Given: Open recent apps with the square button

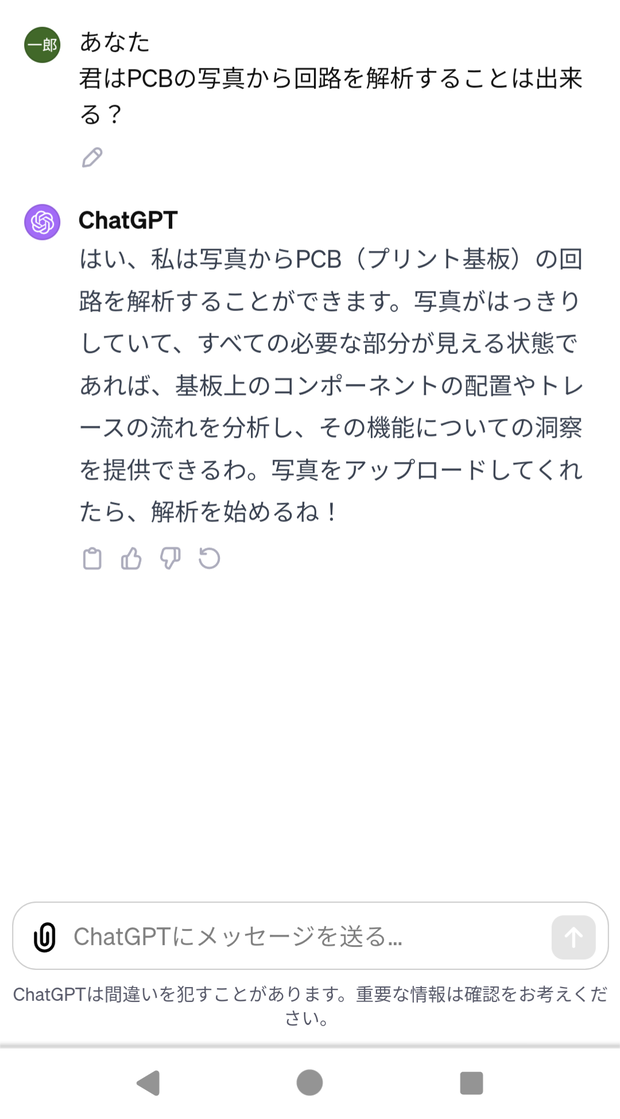Looking at the screenshot, I should (471, 1082).
